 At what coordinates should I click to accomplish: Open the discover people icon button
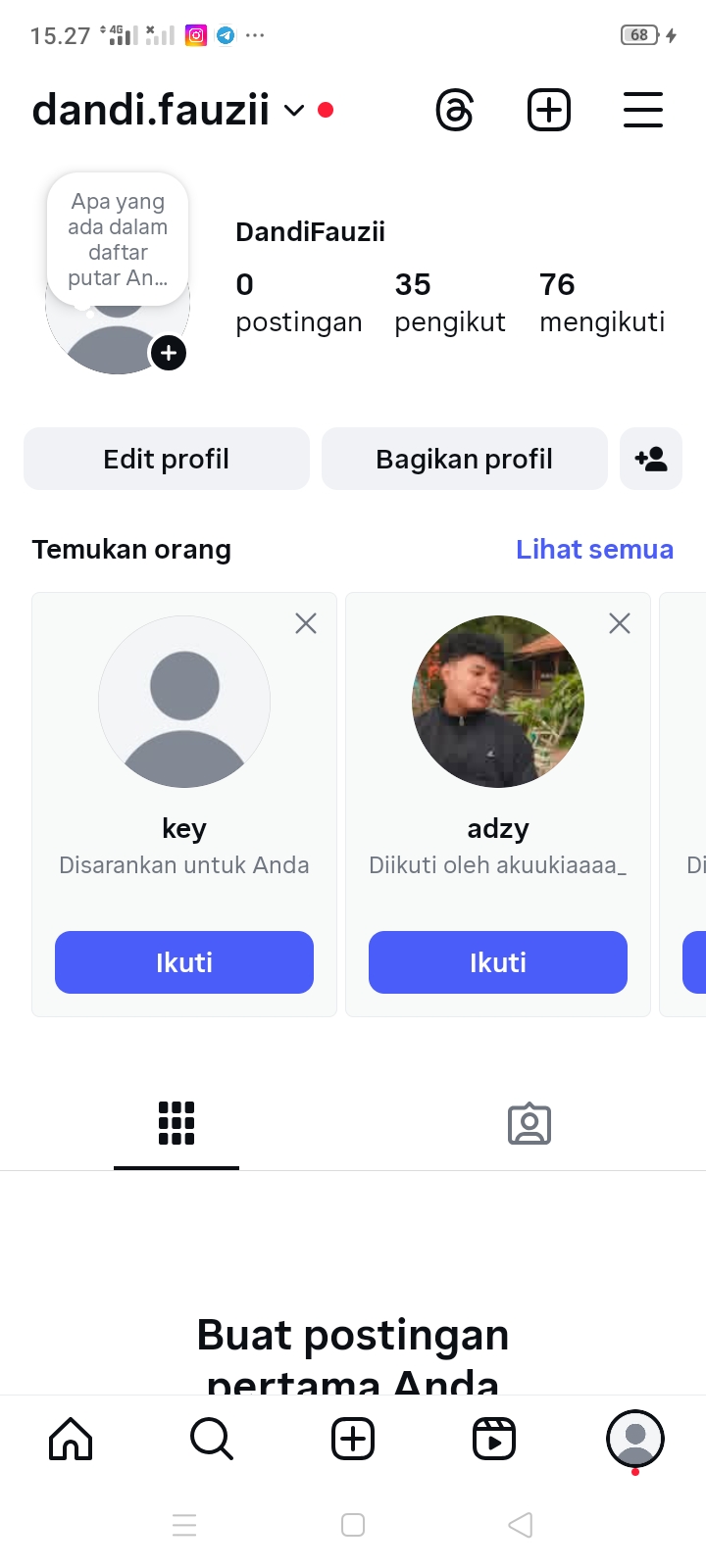[651, 459]
